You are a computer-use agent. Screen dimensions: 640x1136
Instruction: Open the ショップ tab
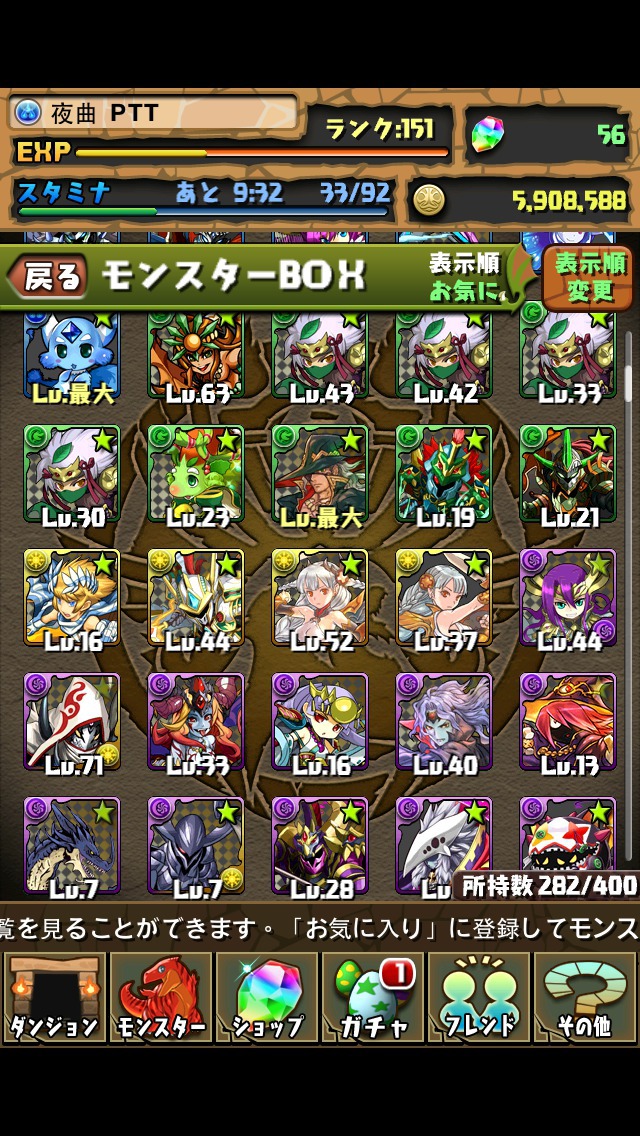267,997
